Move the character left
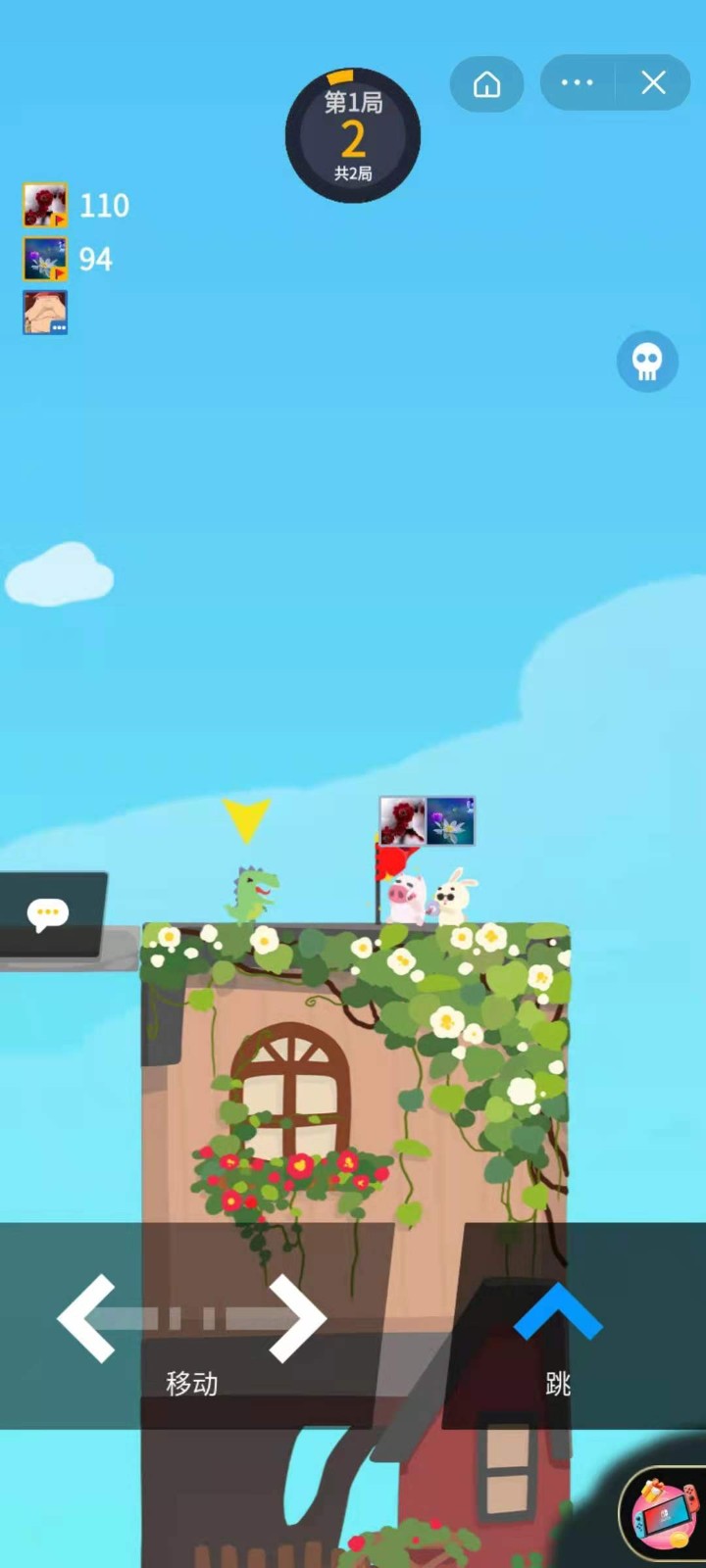706x1568 pixels. coord(88,1319)
